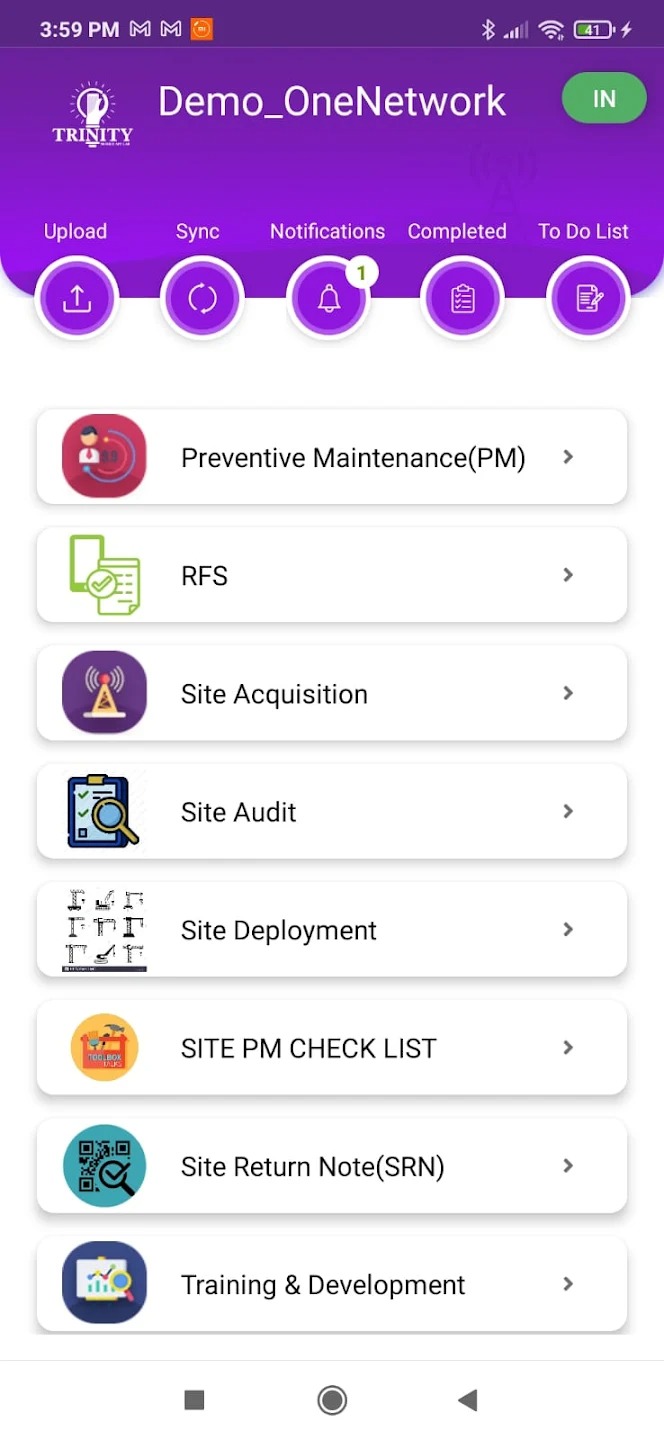664x1440 pixels.
Task: Launch Site Return Note(SRN)
Action: (332, 1165)
